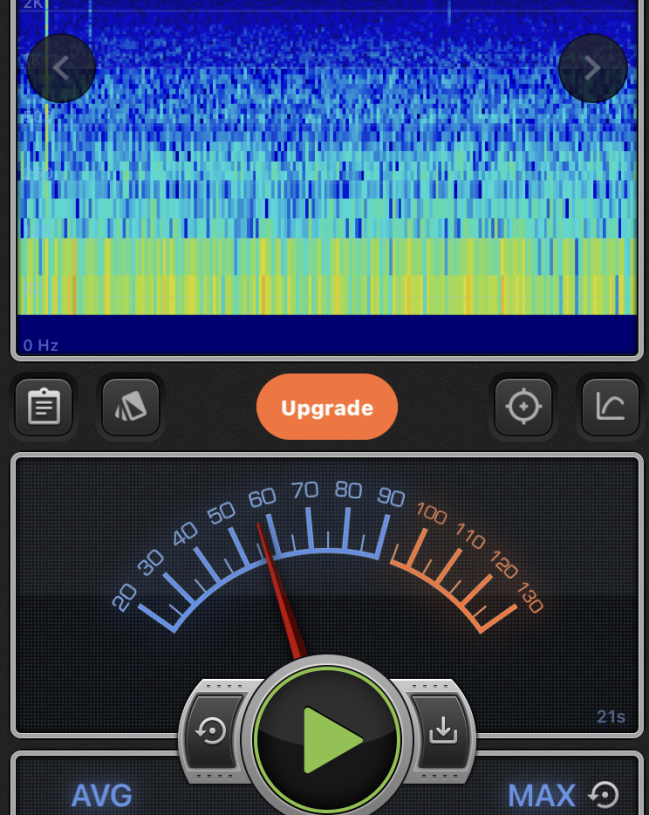This screenshot has height=815, width=649.
Task: Go to the next spectrogram view
Action: (x=592, y=68)
